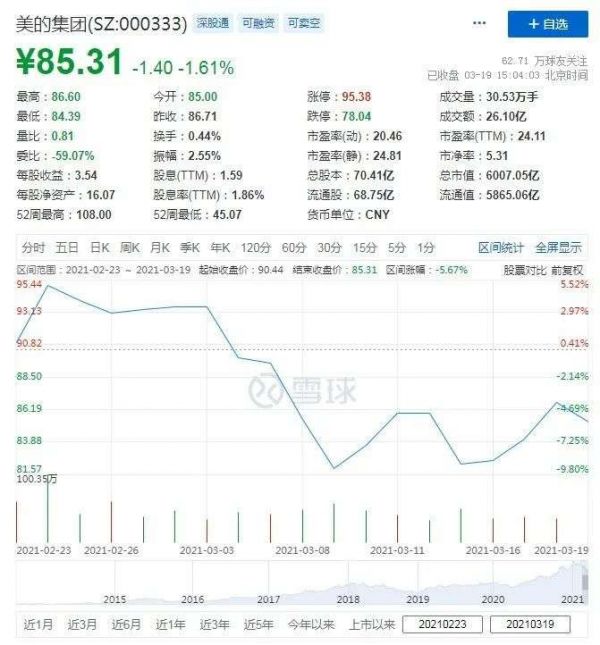Image resolution: width=600 pixels, height=645 pixels.
Task: Switch to the 5分 interval
Action: coord(397,247)
